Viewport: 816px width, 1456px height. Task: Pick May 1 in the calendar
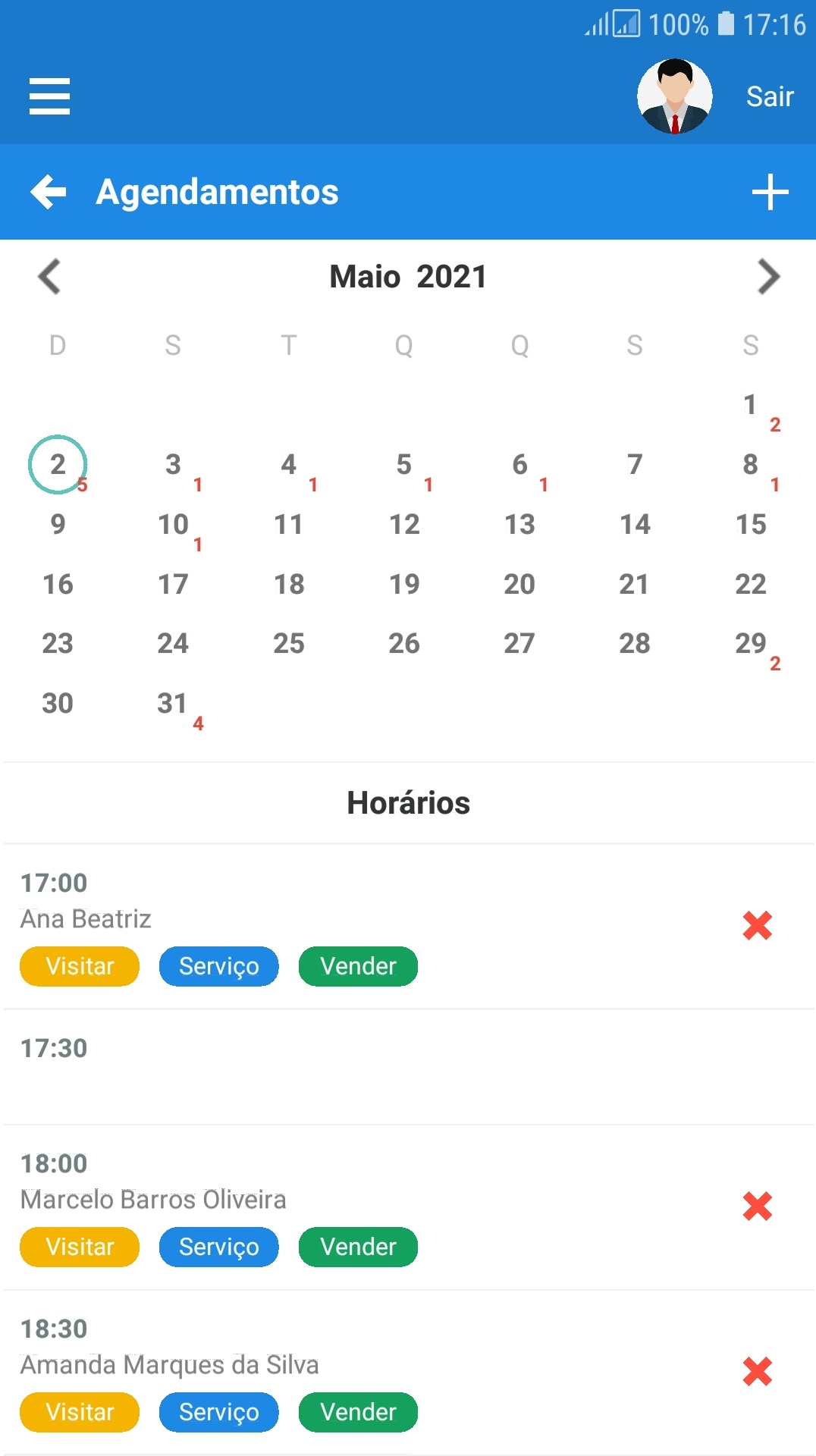pyautogui.click(x=750, y=405)
